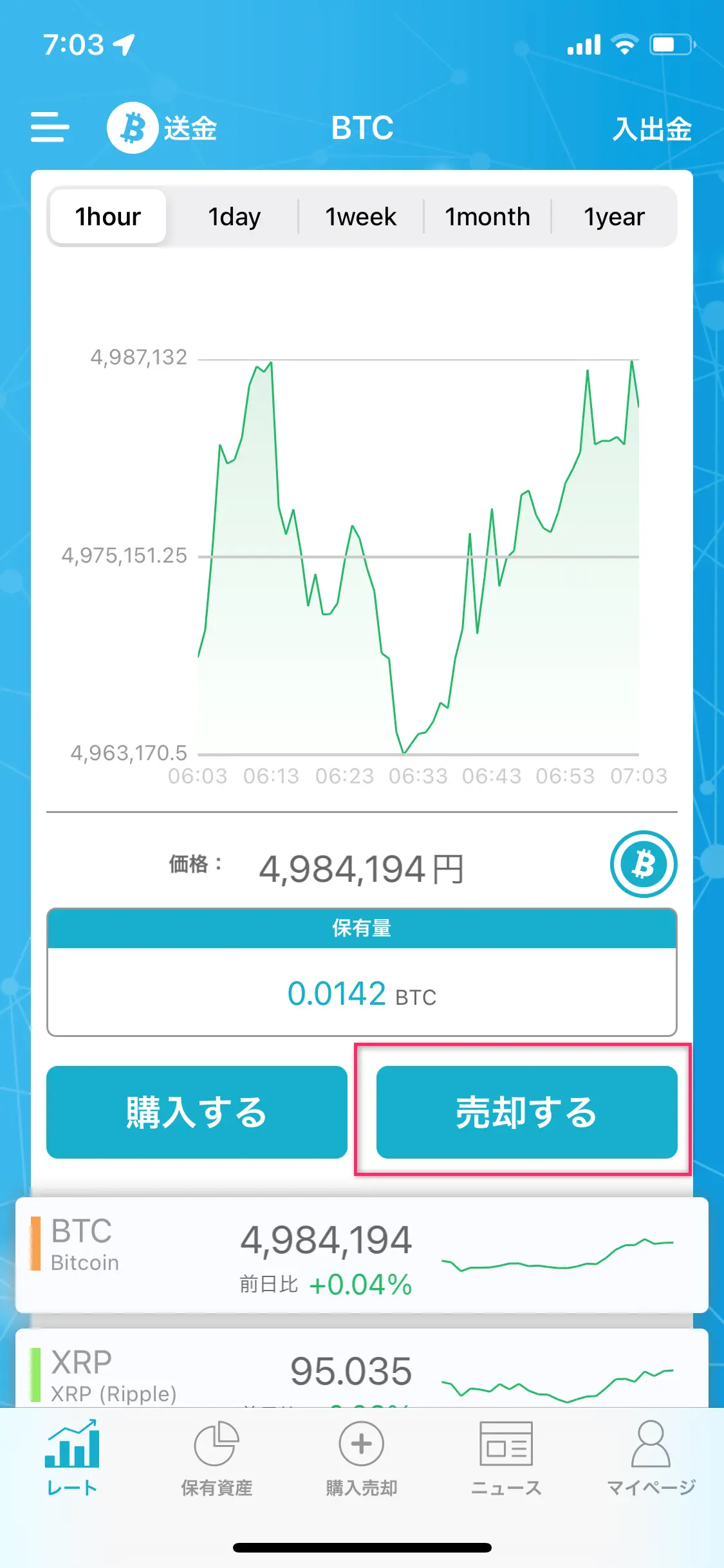Viewport: 724px width, 1568px height.
Task: Open the 購入売却 tab
Action: [x=362, y=1459]
